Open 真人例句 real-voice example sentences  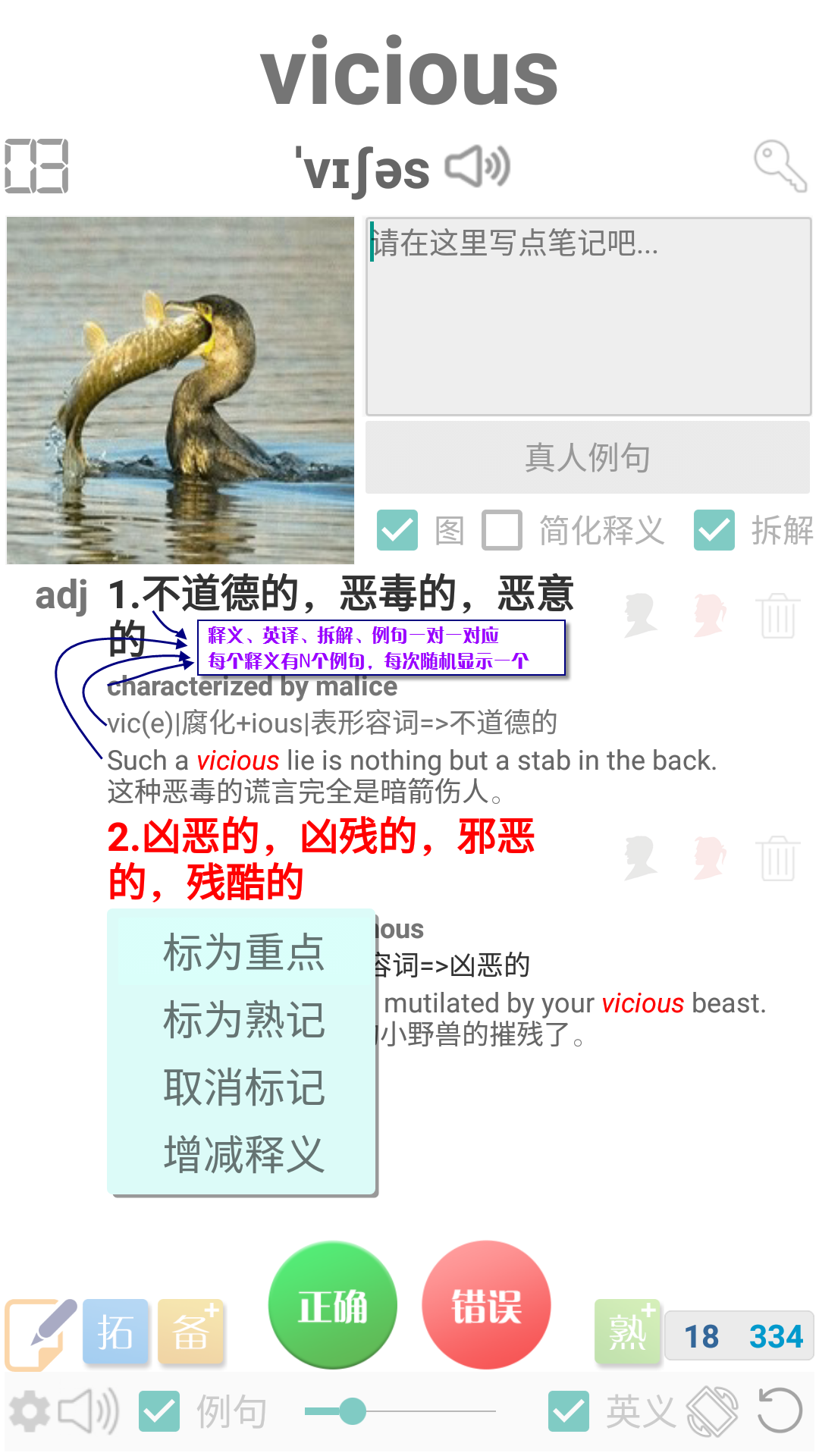[x=588, y=458]
